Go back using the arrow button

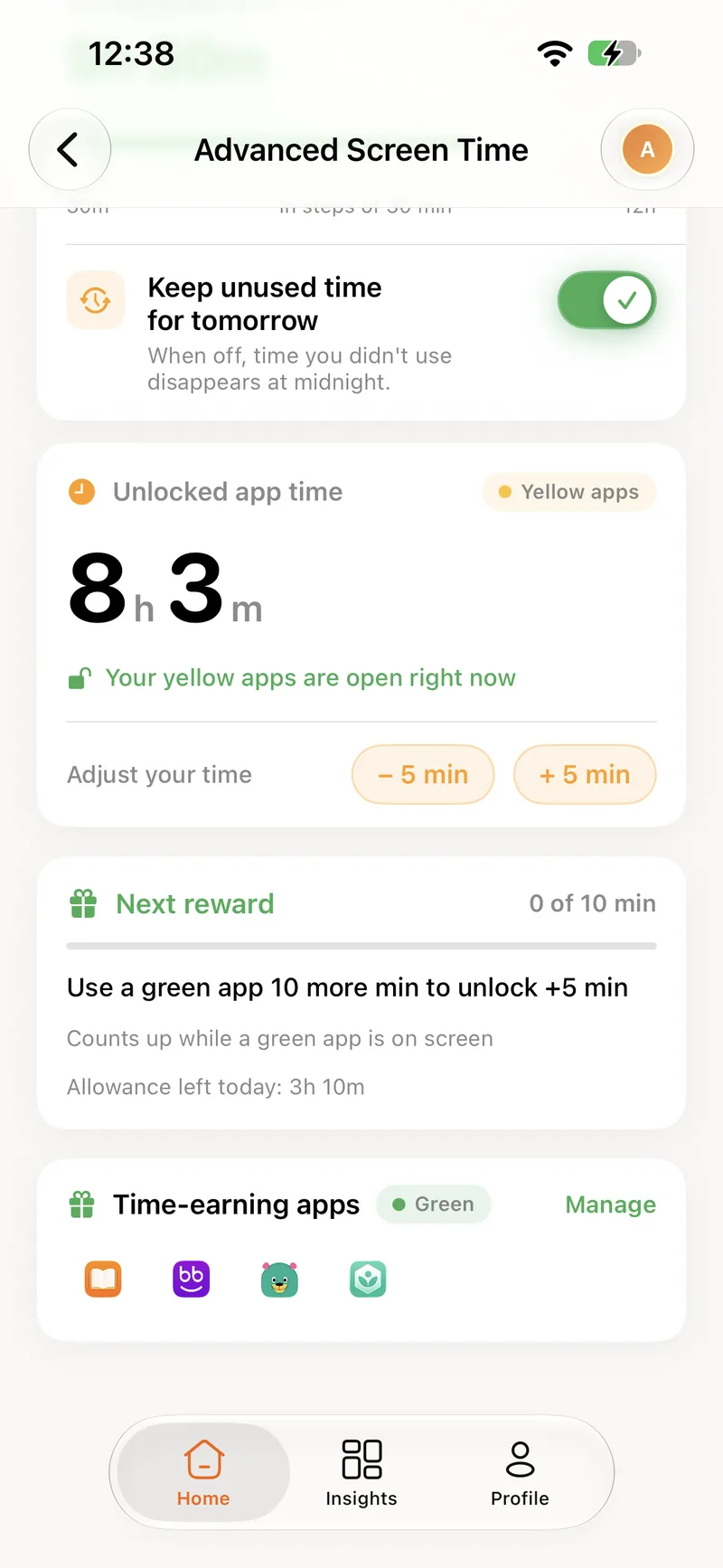(x=70, y=149)
